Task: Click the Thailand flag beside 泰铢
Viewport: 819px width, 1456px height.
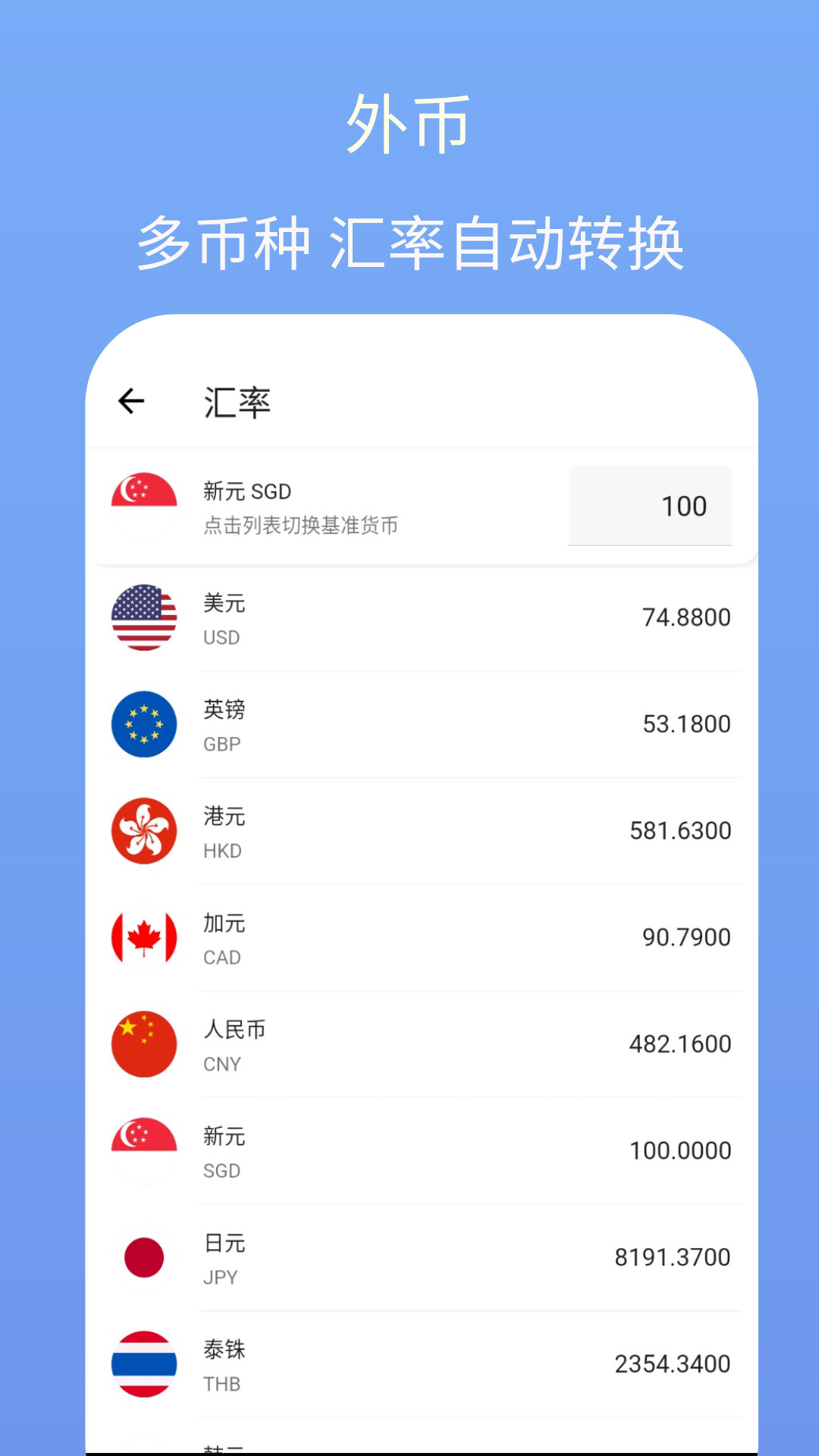Action: pyautogui.click(x=144, y=1363)
